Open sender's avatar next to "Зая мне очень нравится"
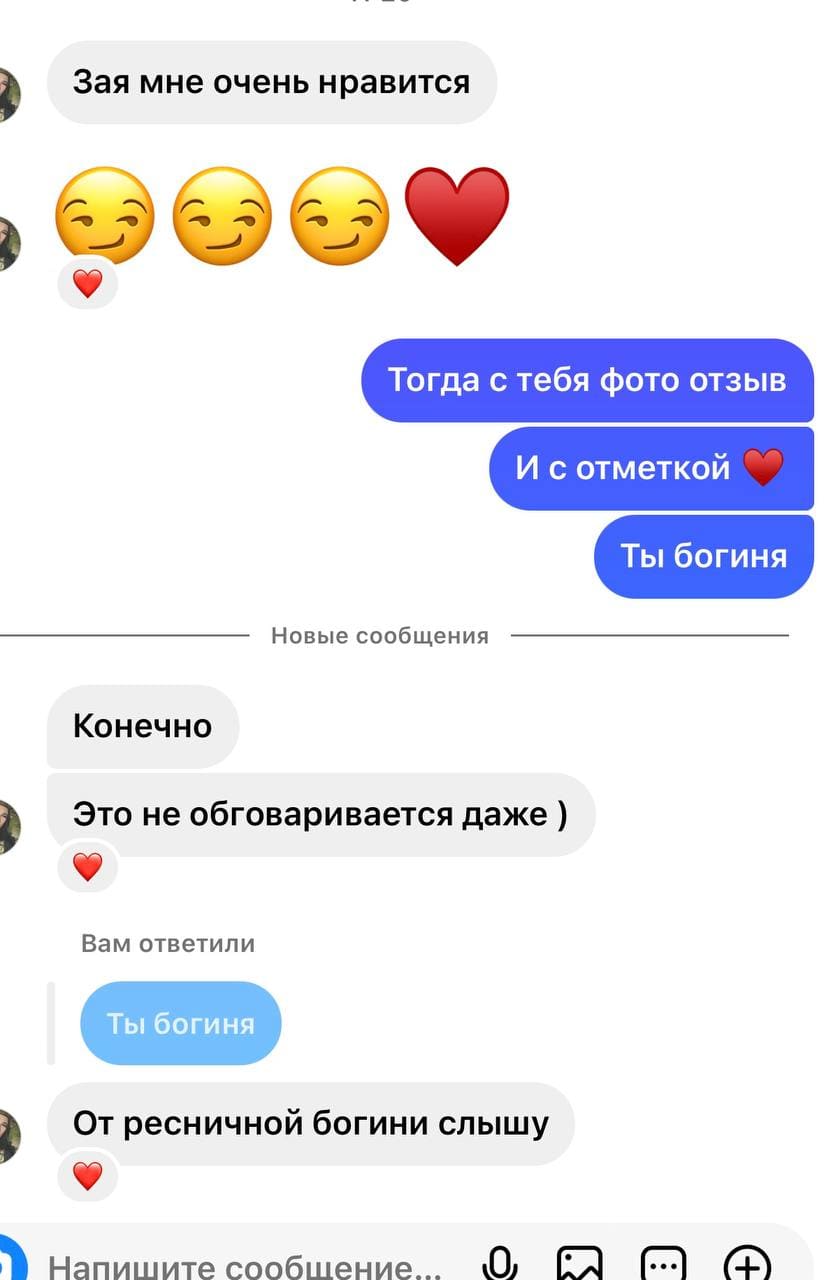This screenshot has width=831, height=1280. tap(9, 95)
